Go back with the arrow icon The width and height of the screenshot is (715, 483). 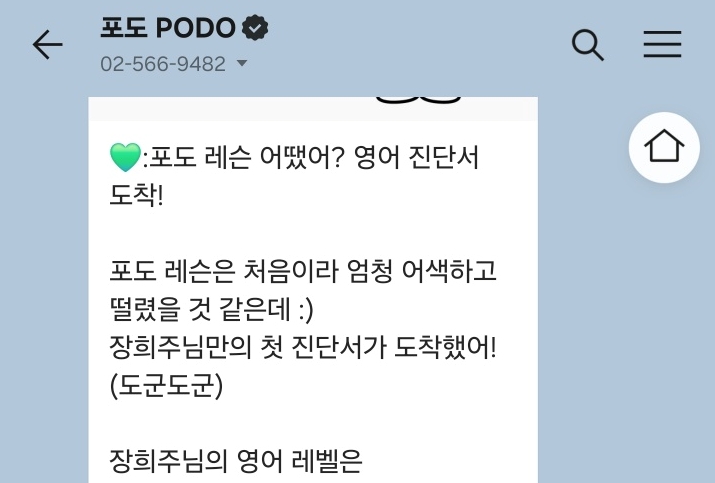(x=47, y=44)
